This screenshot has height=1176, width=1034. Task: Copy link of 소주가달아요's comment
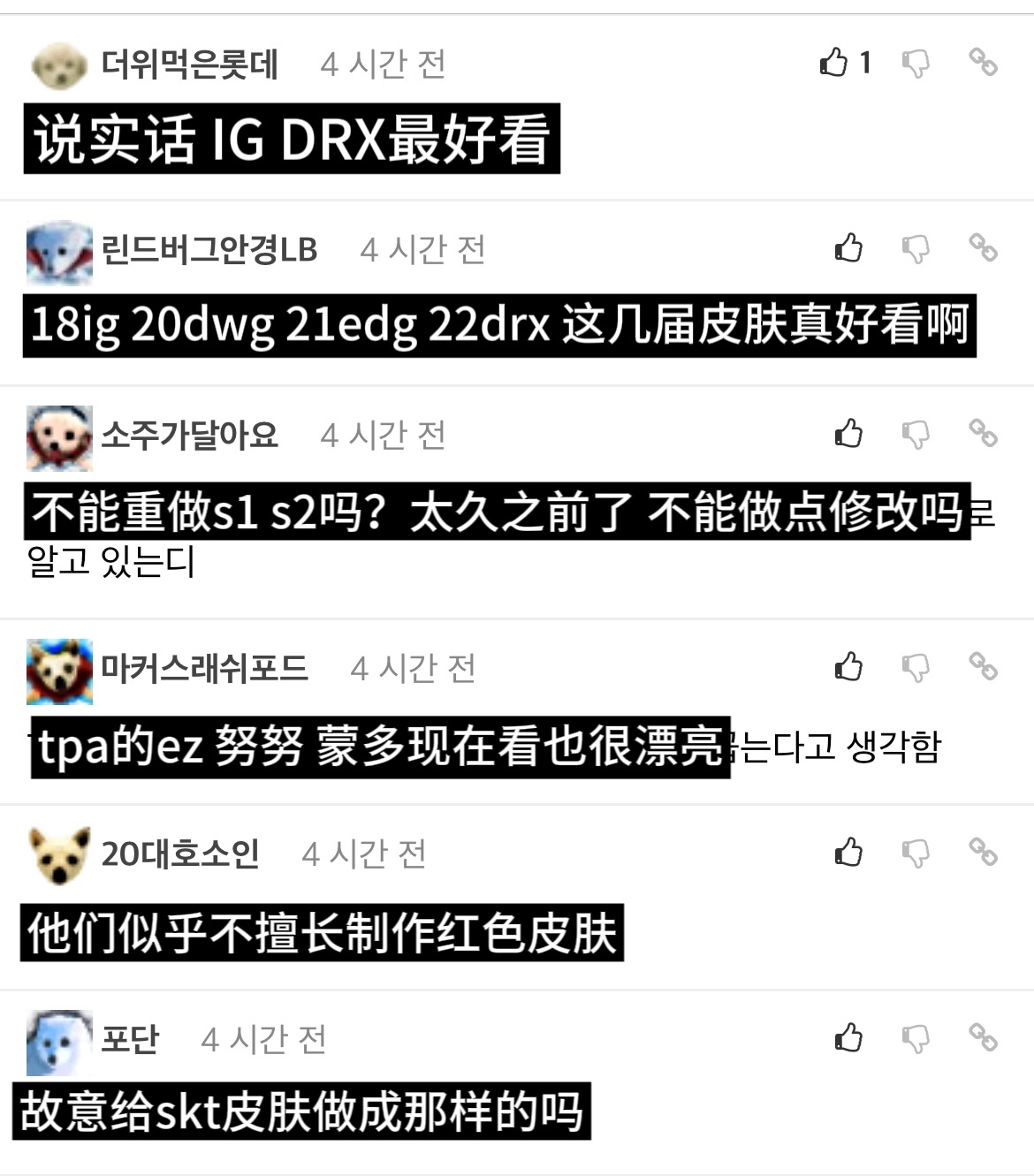(983, 433)
